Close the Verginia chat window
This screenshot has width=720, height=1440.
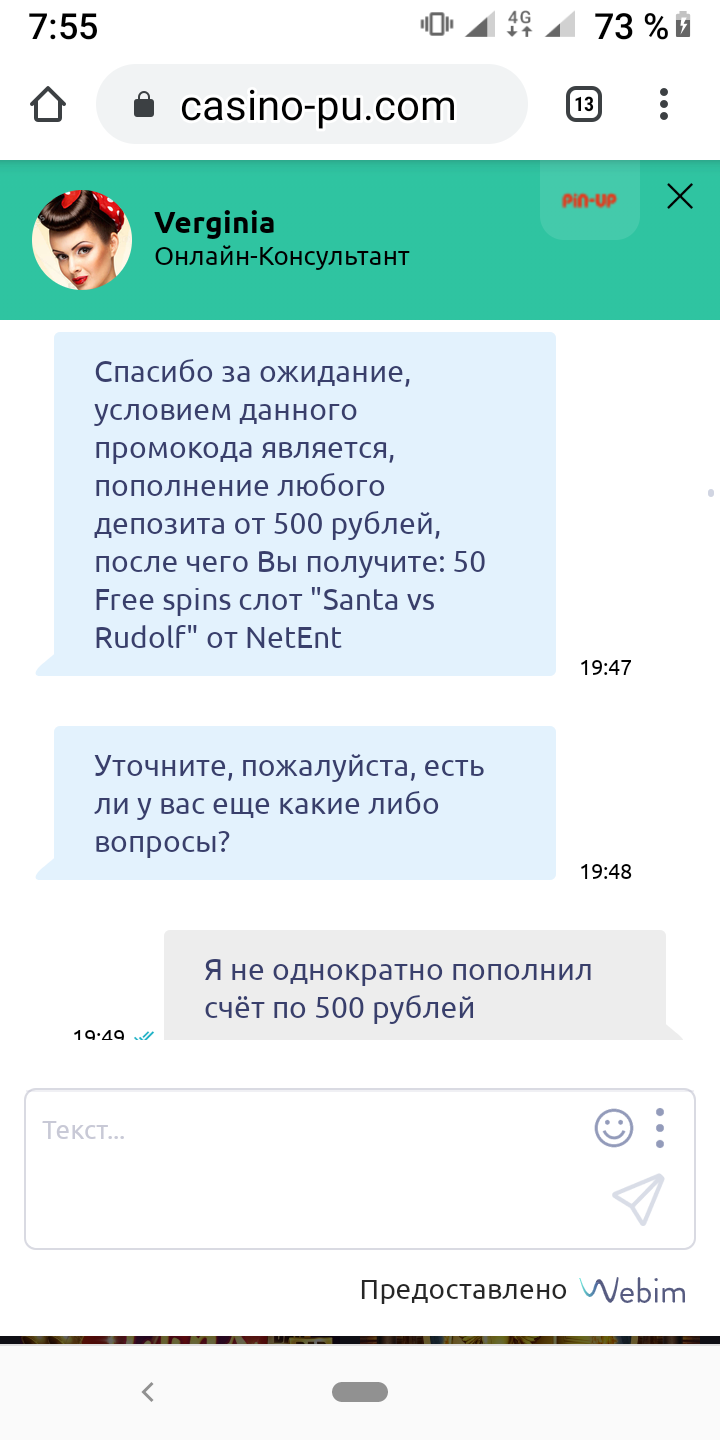tap(680, 197)
